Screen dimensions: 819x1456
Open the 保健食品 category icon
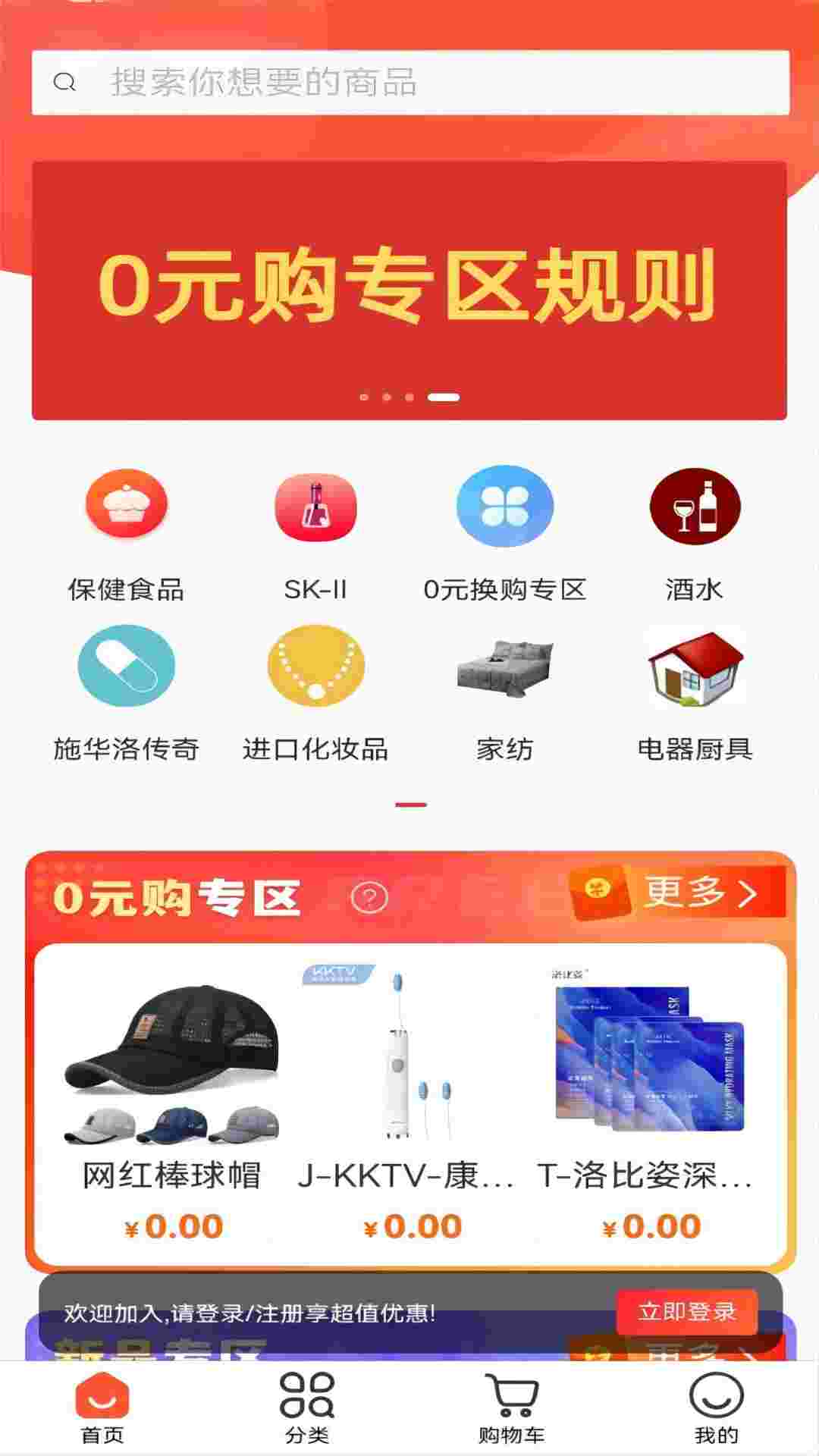click(x=126, y=507)
